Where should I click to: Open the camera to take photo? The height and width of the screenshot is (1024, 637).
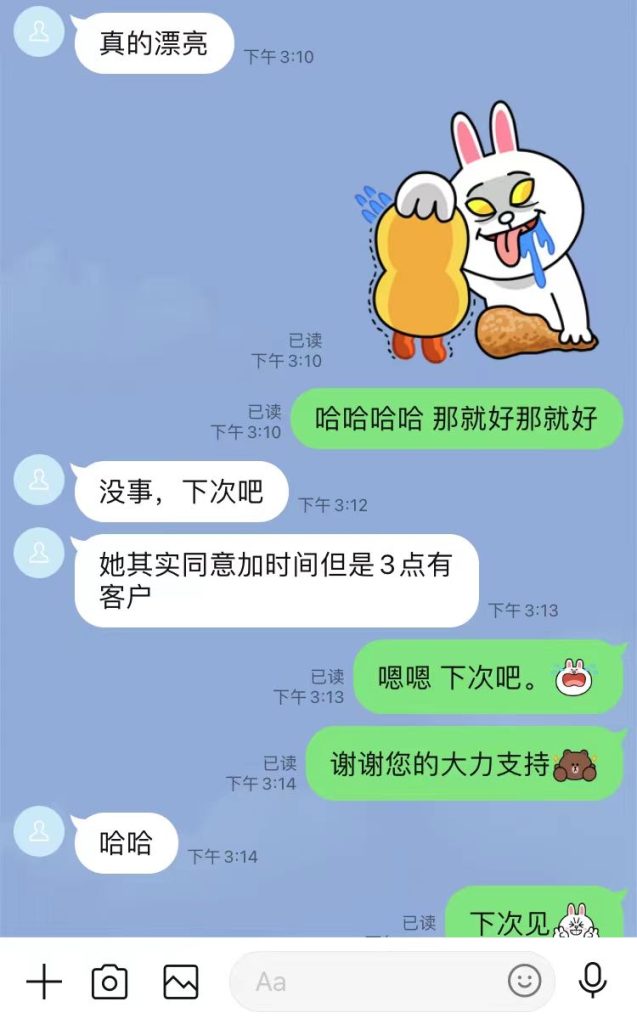tap(109, 982)
